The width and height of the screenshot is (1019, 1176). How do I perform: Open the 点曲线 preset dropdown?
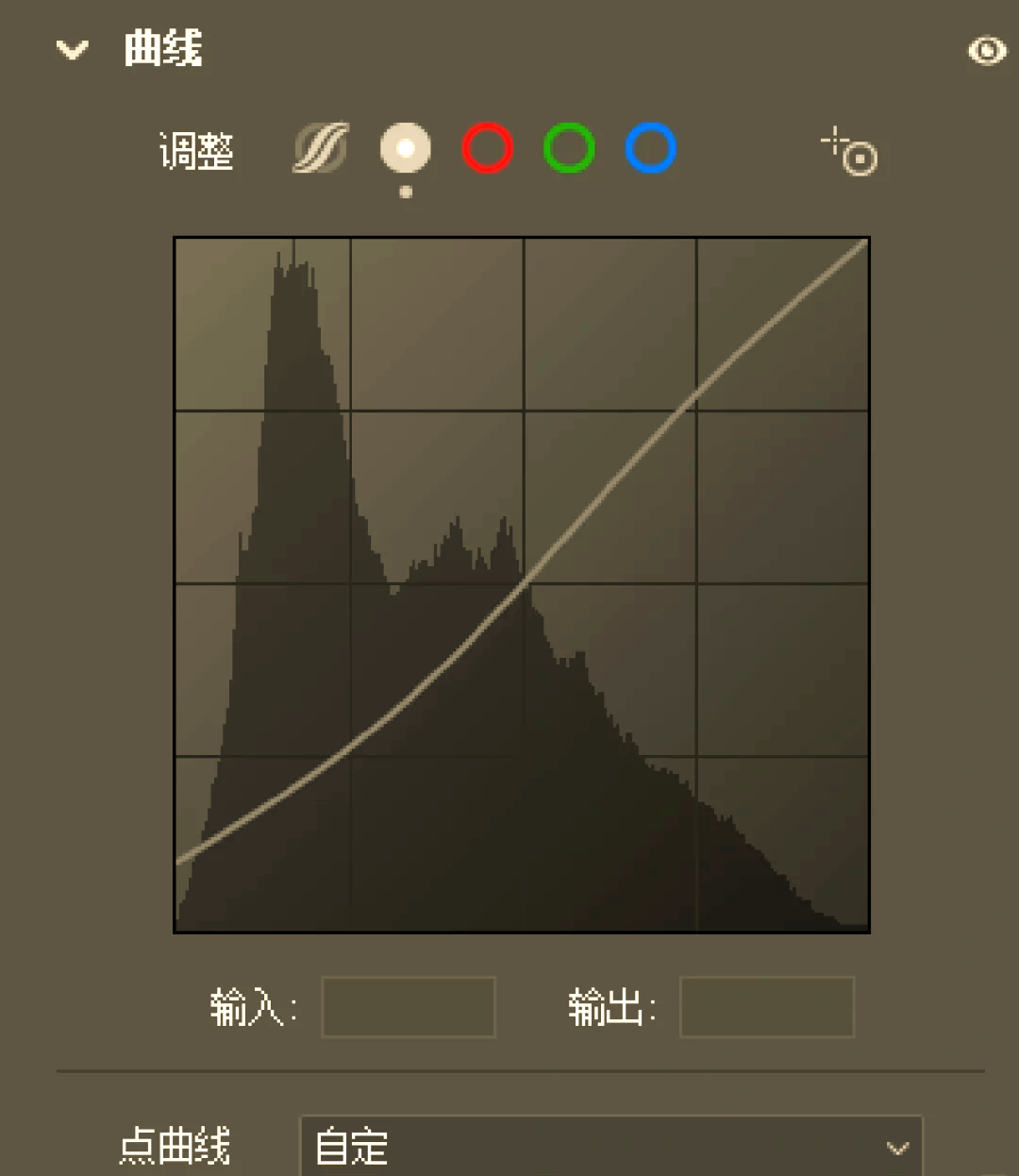coord(610,1147)
